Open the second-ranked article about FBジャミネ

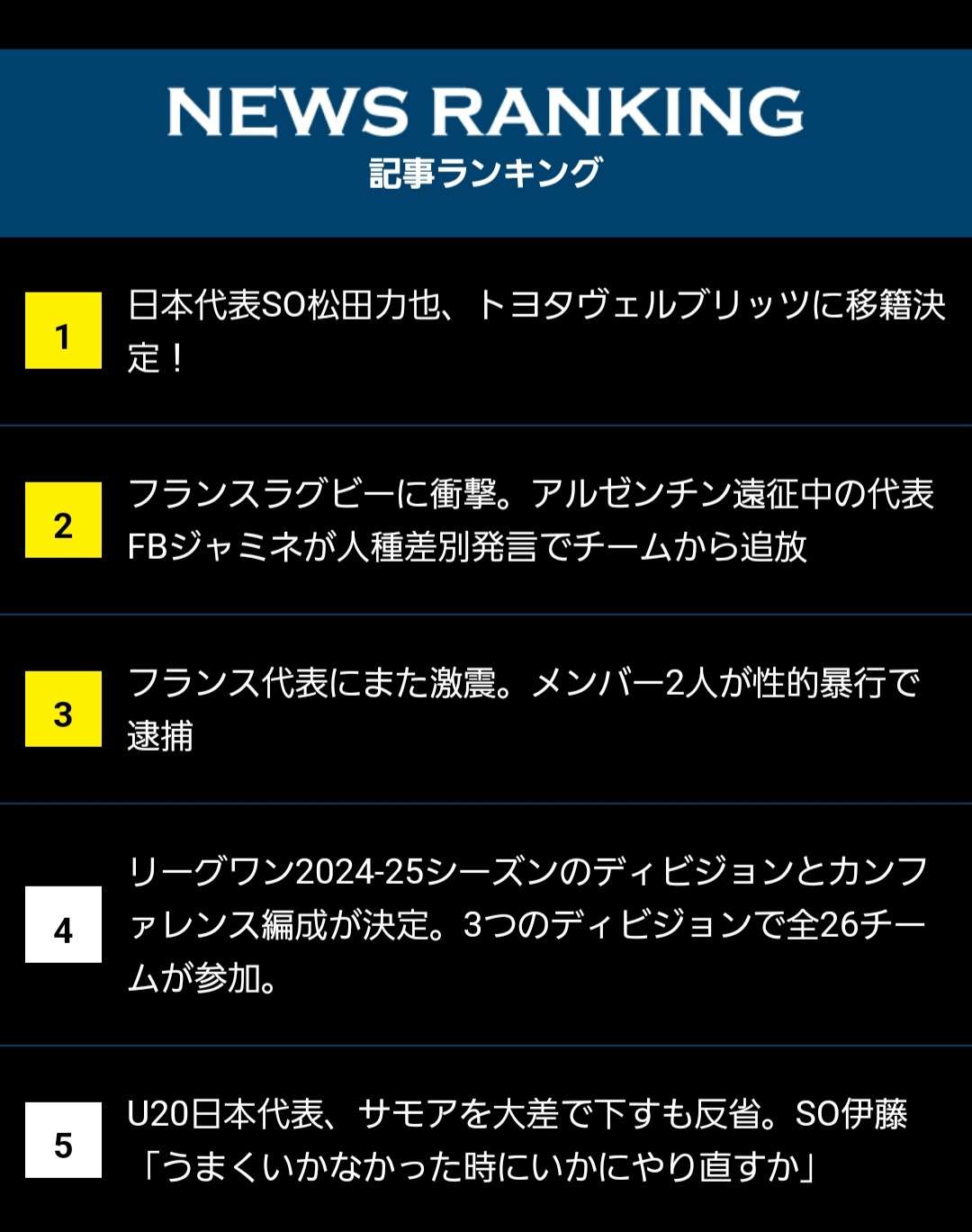point(531,520)
